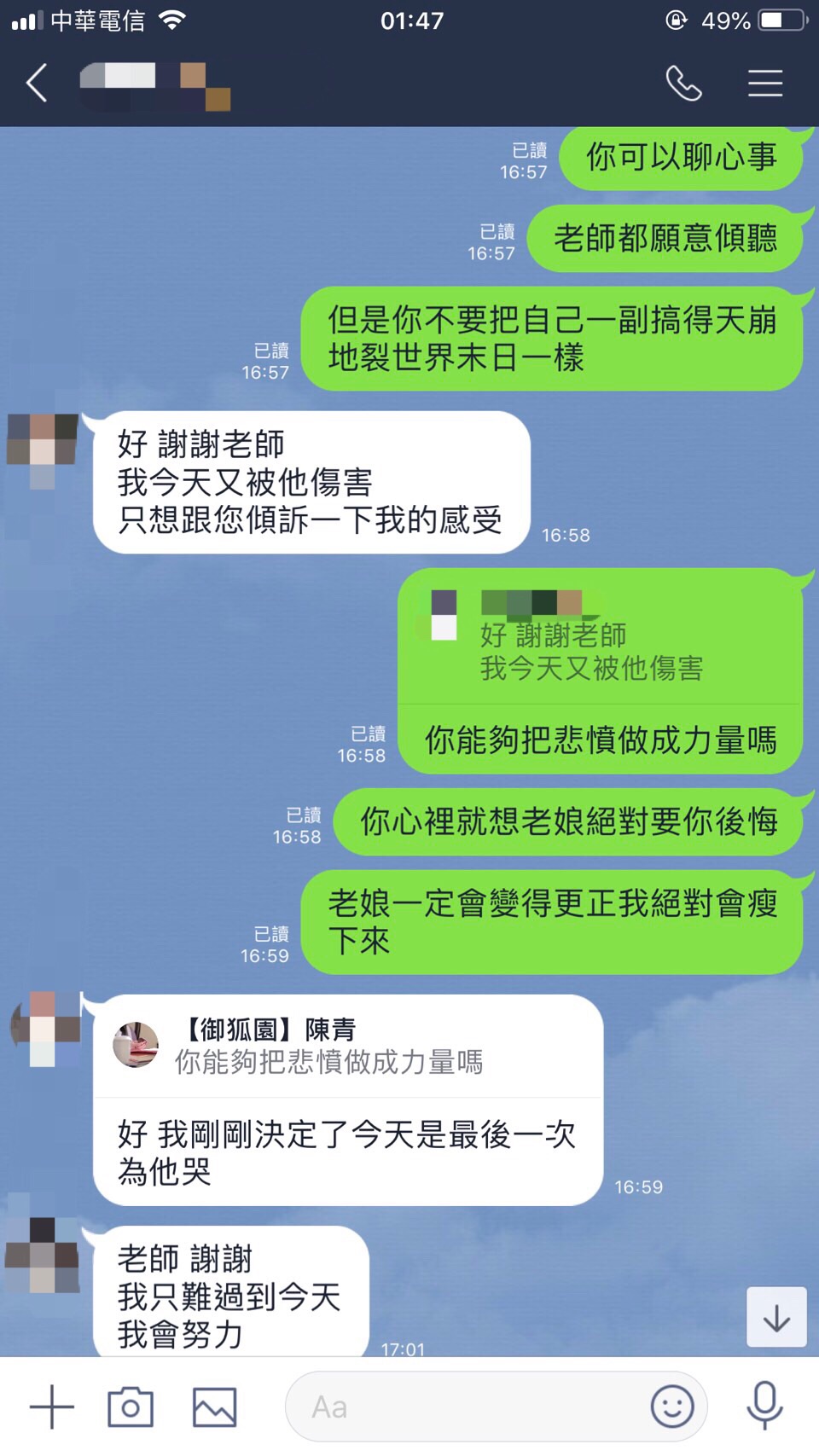This screenshot has height=1456, width=819.
Task: Jump to the latest message
Action: pos(776,1317)
